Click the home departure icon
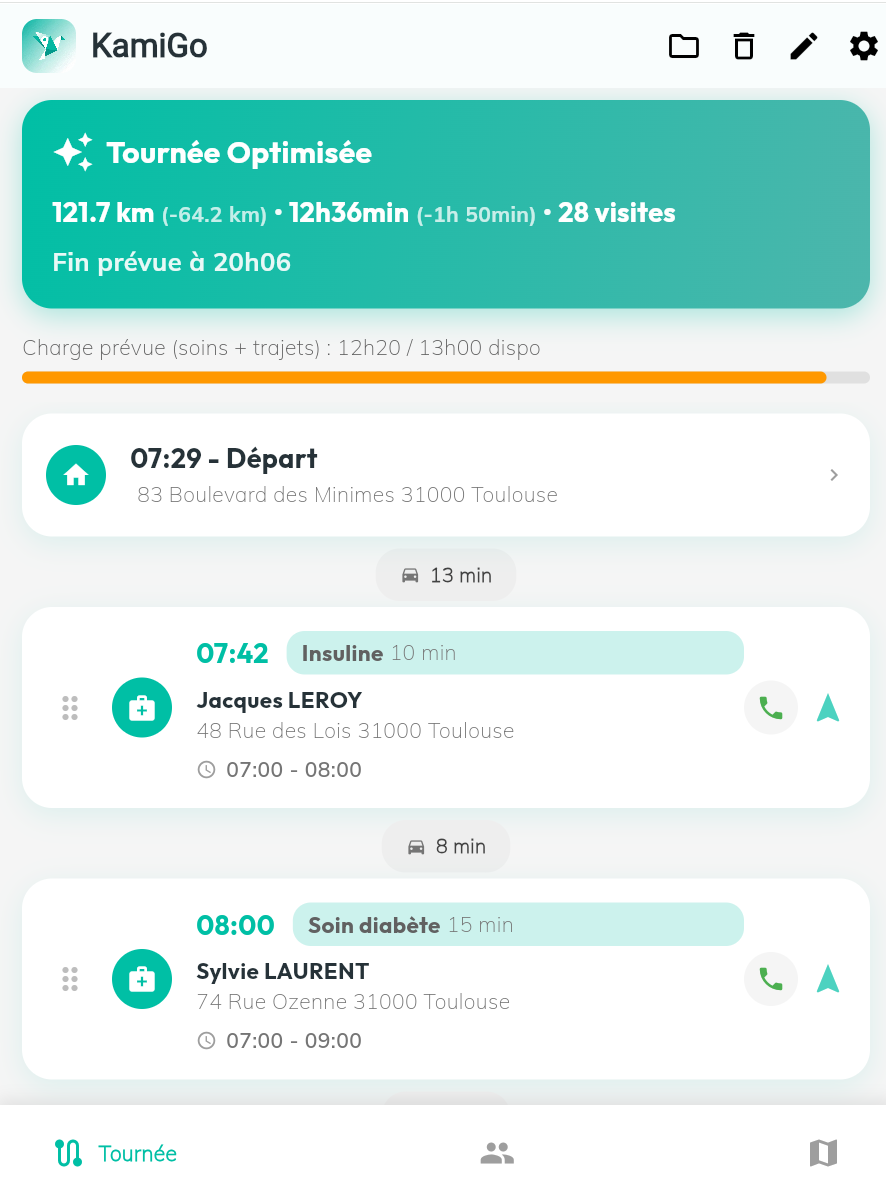This screenshot has height=1189, width=886. [76, 474]
